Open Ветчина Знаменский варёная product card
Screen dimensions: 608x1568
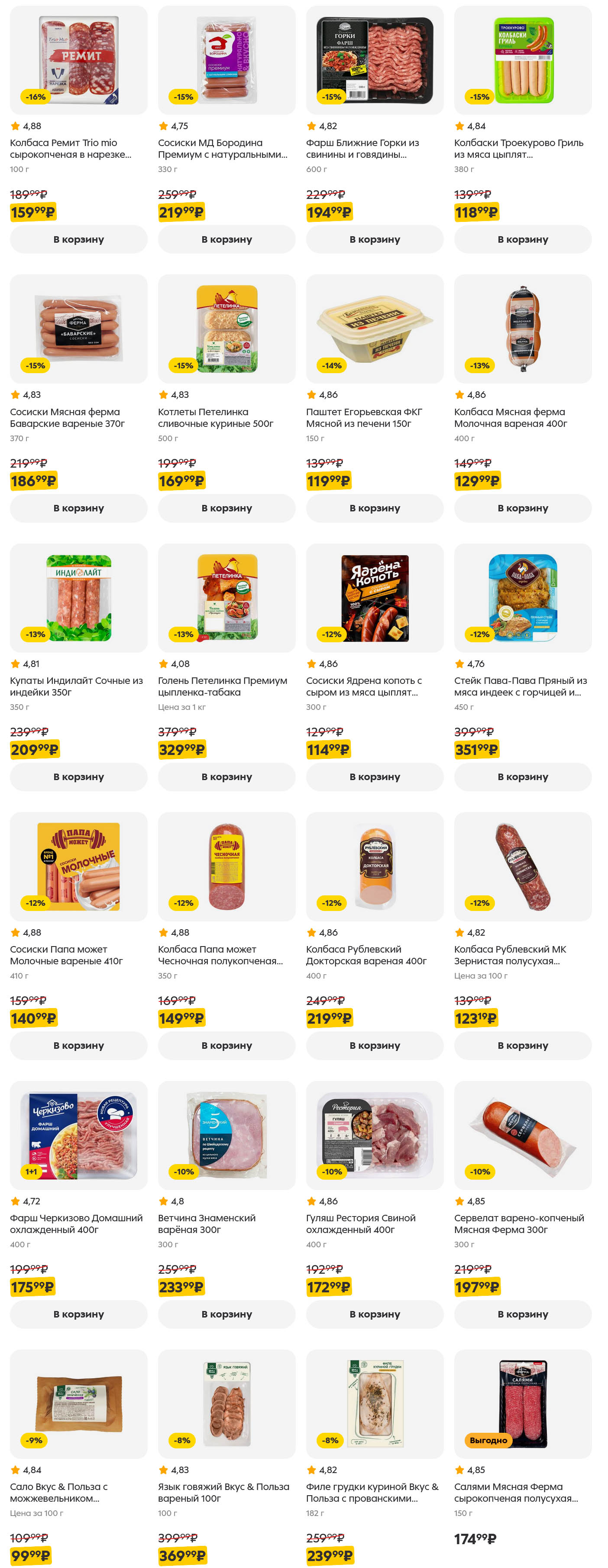click(x=226, y=1135)
